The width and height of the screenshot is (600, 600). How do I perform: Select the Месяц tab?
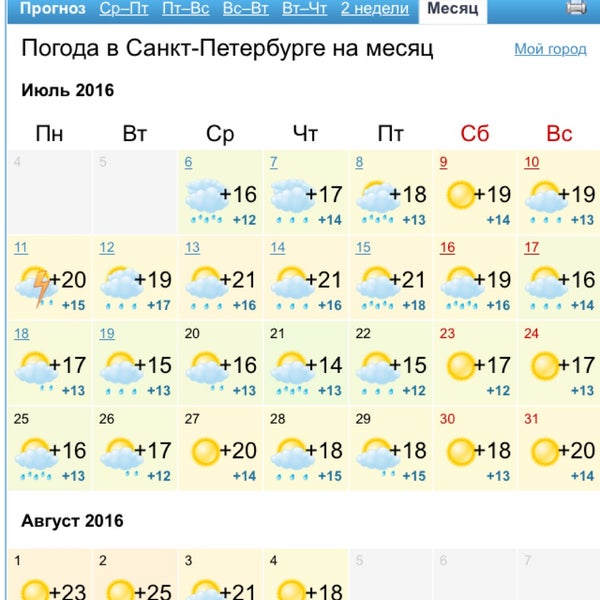click(452, 9)
